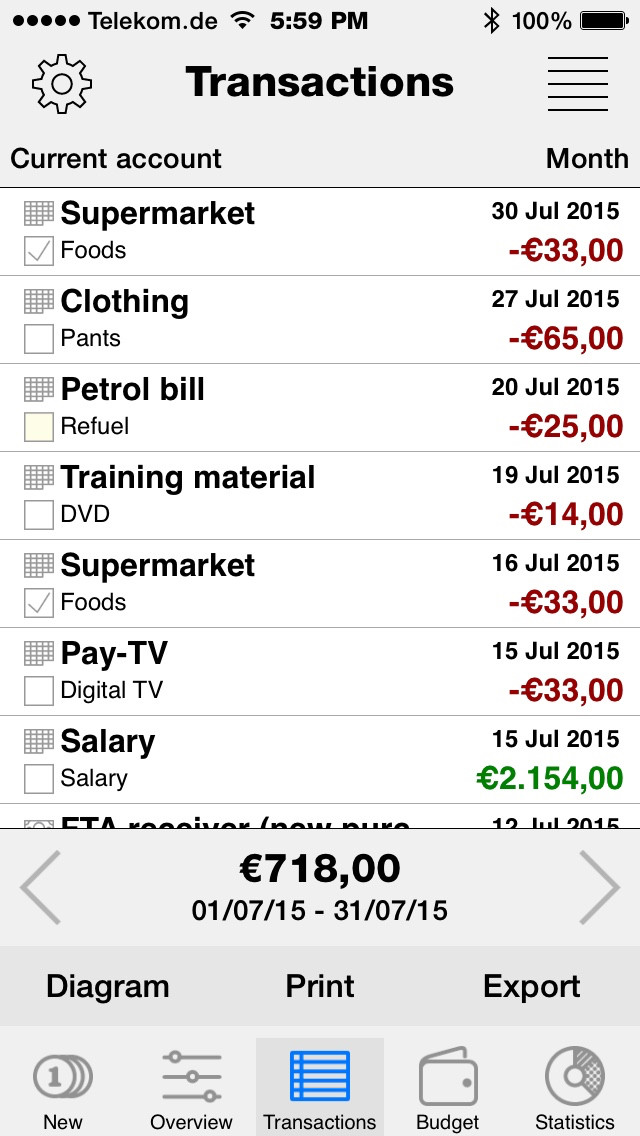Image resolution: width=640 pixels, height=1136 pixels.
Task: Open the Clothing transaction from 27 Jul
Action: click(x=320, y=320)
